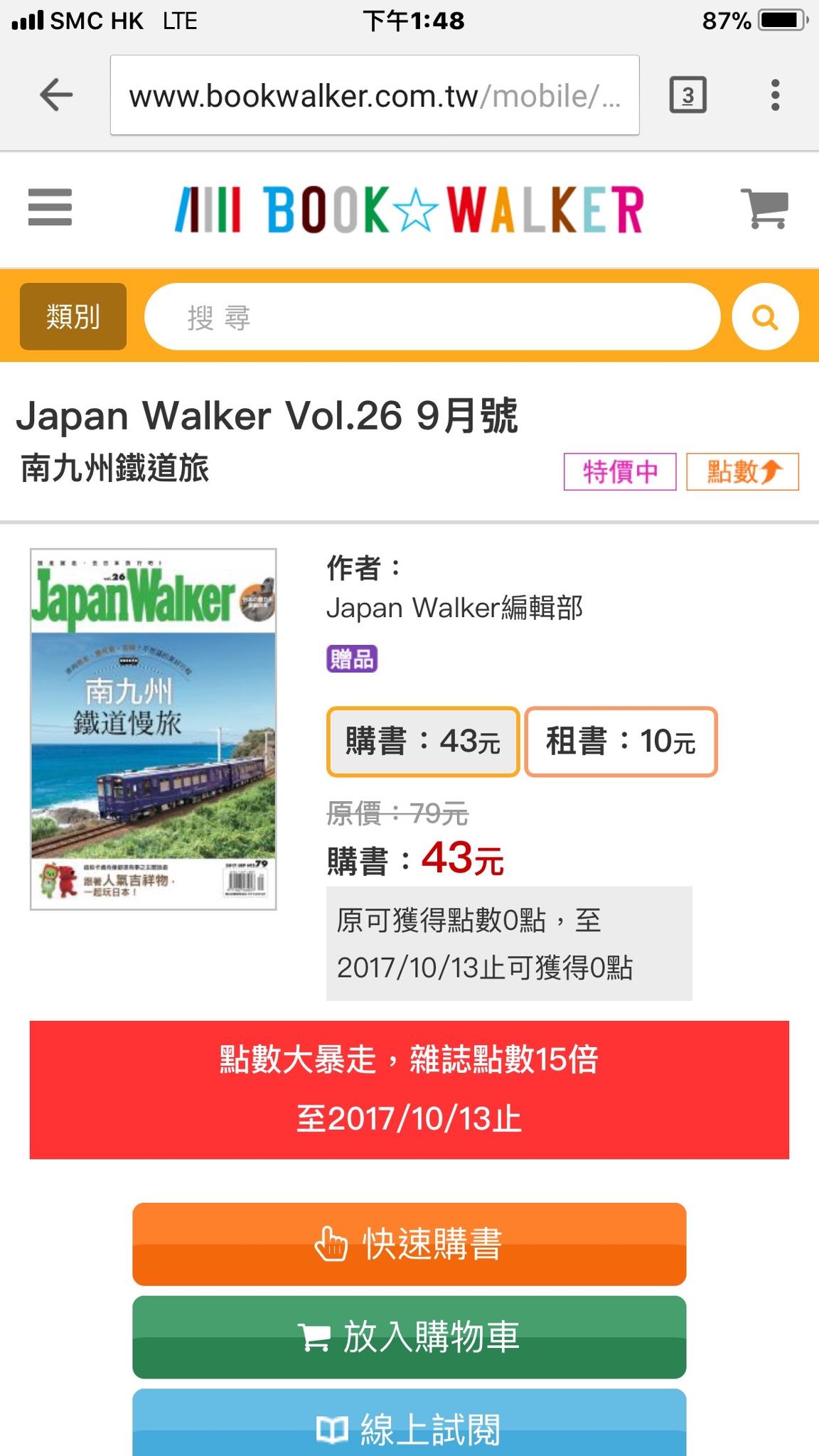The image size is (819, 1456).
Task: Add the magazine via 放入購物車
Action: [x=409, y=1337]
